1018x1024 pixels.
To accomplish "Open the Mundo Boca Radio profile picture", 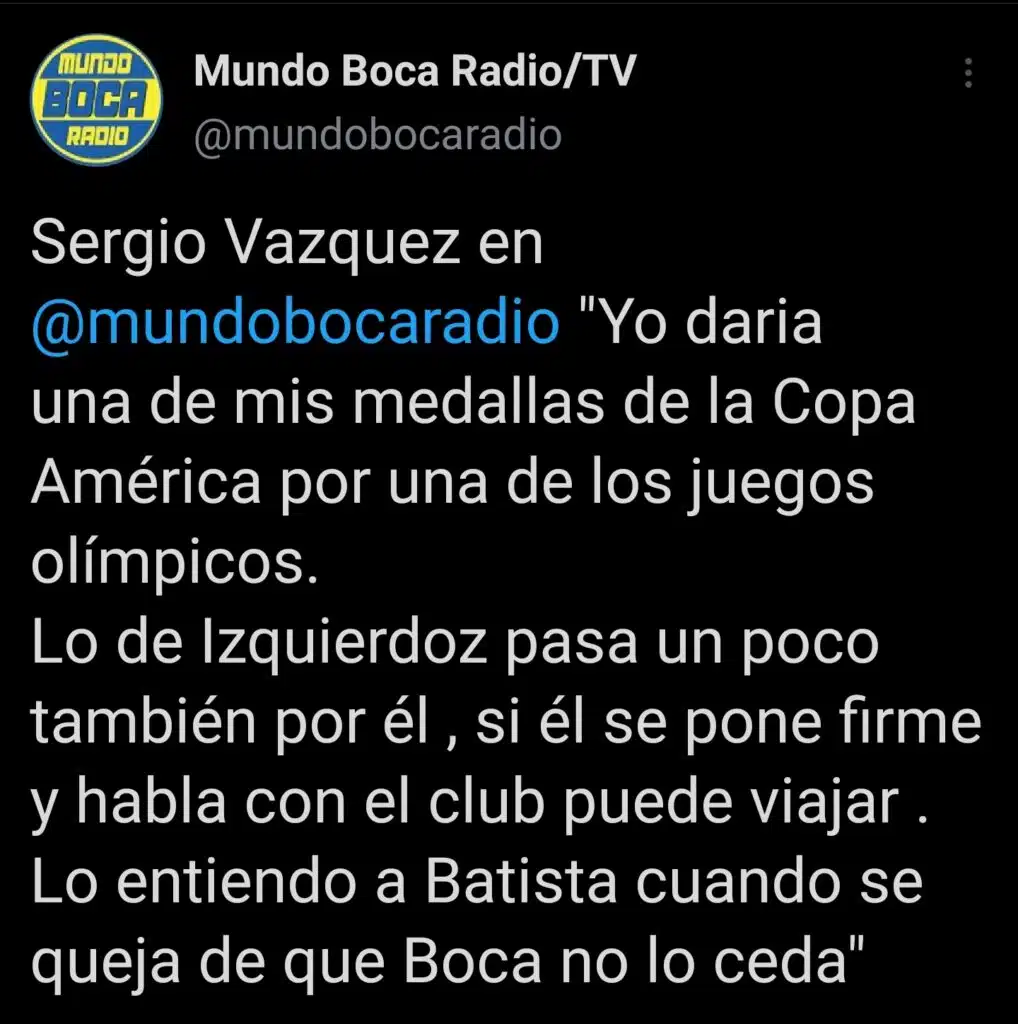I will (x=95, y=103).
